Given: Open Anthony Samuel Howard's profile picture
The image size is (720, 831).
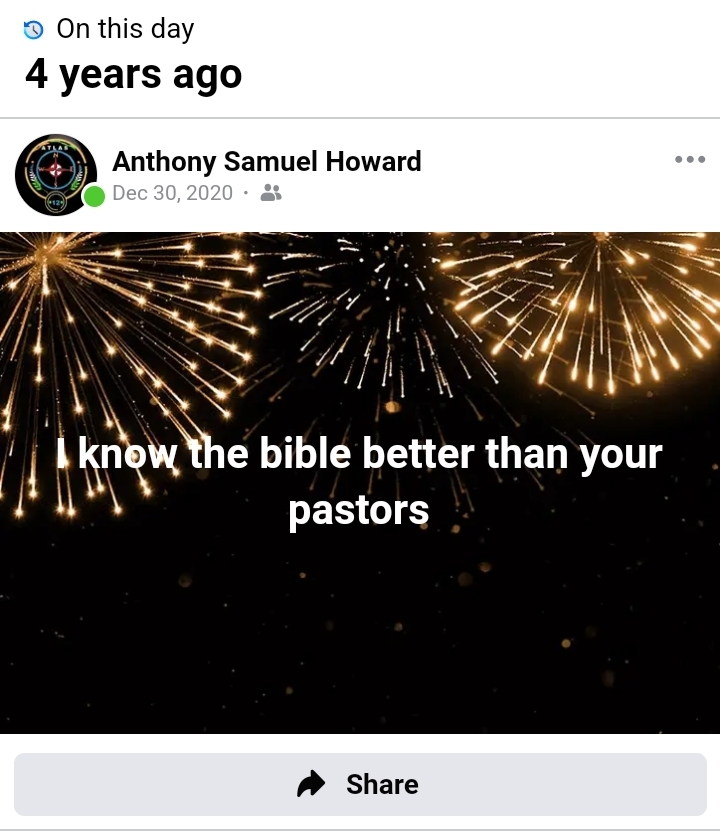Looking at the screenshot, I should pyautogui.click(x=56, y=175).
